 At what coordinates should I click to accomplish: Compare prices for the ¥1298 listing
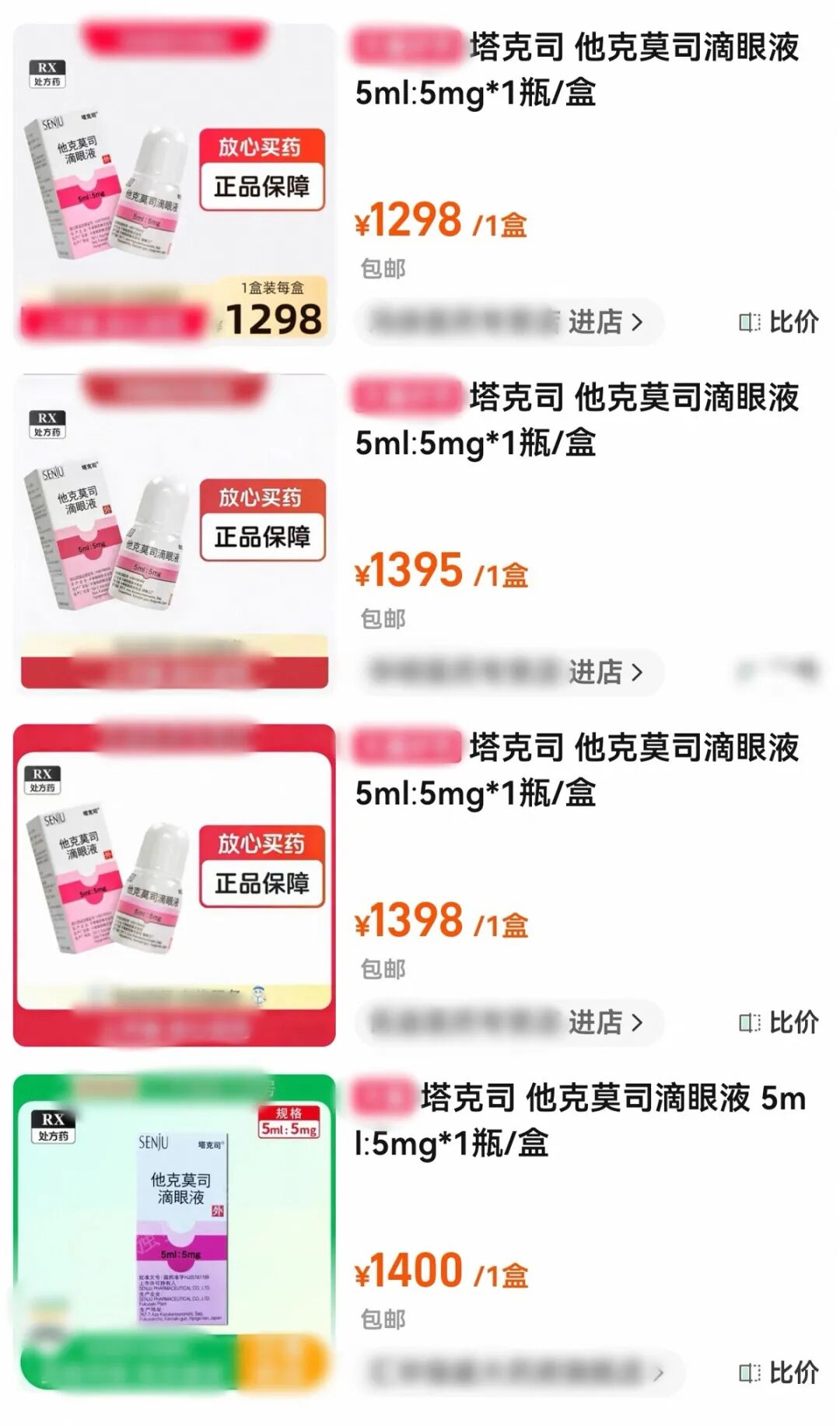779,321
